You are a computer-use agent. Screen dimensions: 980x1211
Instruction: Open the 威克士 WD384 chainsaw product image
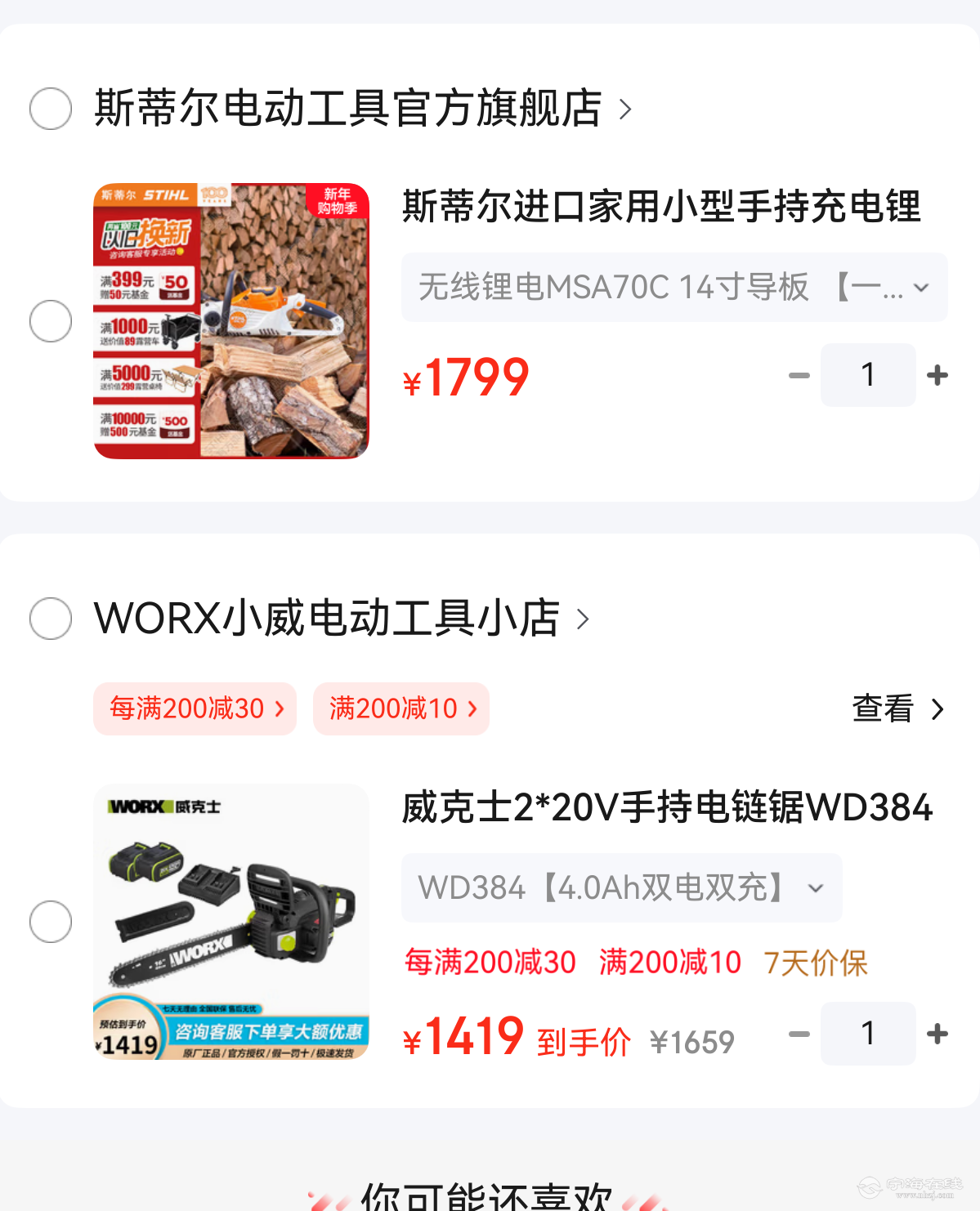pyautogui.click(x=231, y=922)
